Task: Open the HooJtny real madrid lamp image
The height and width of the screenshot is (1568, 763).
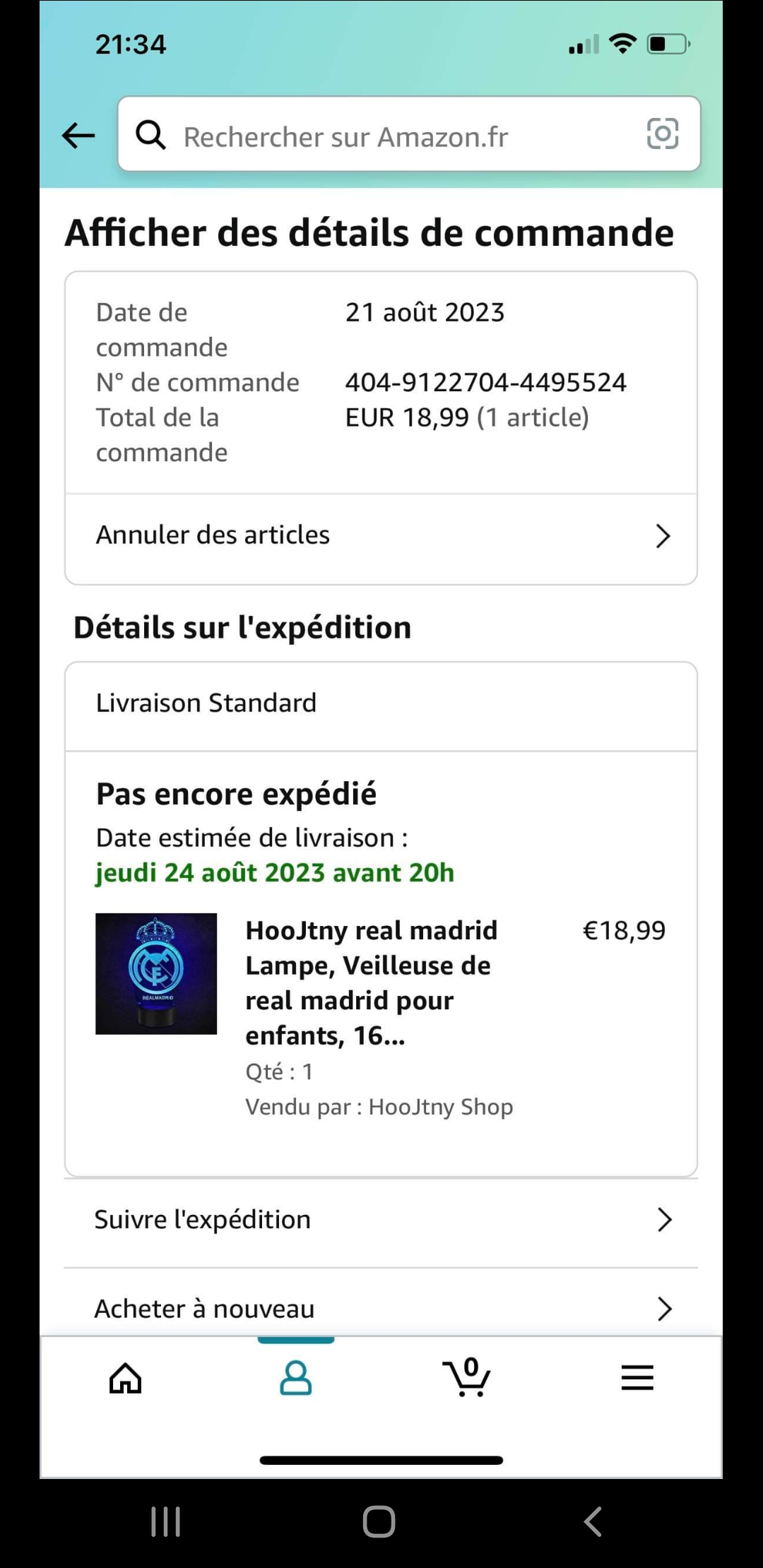Action: [156, 974]
